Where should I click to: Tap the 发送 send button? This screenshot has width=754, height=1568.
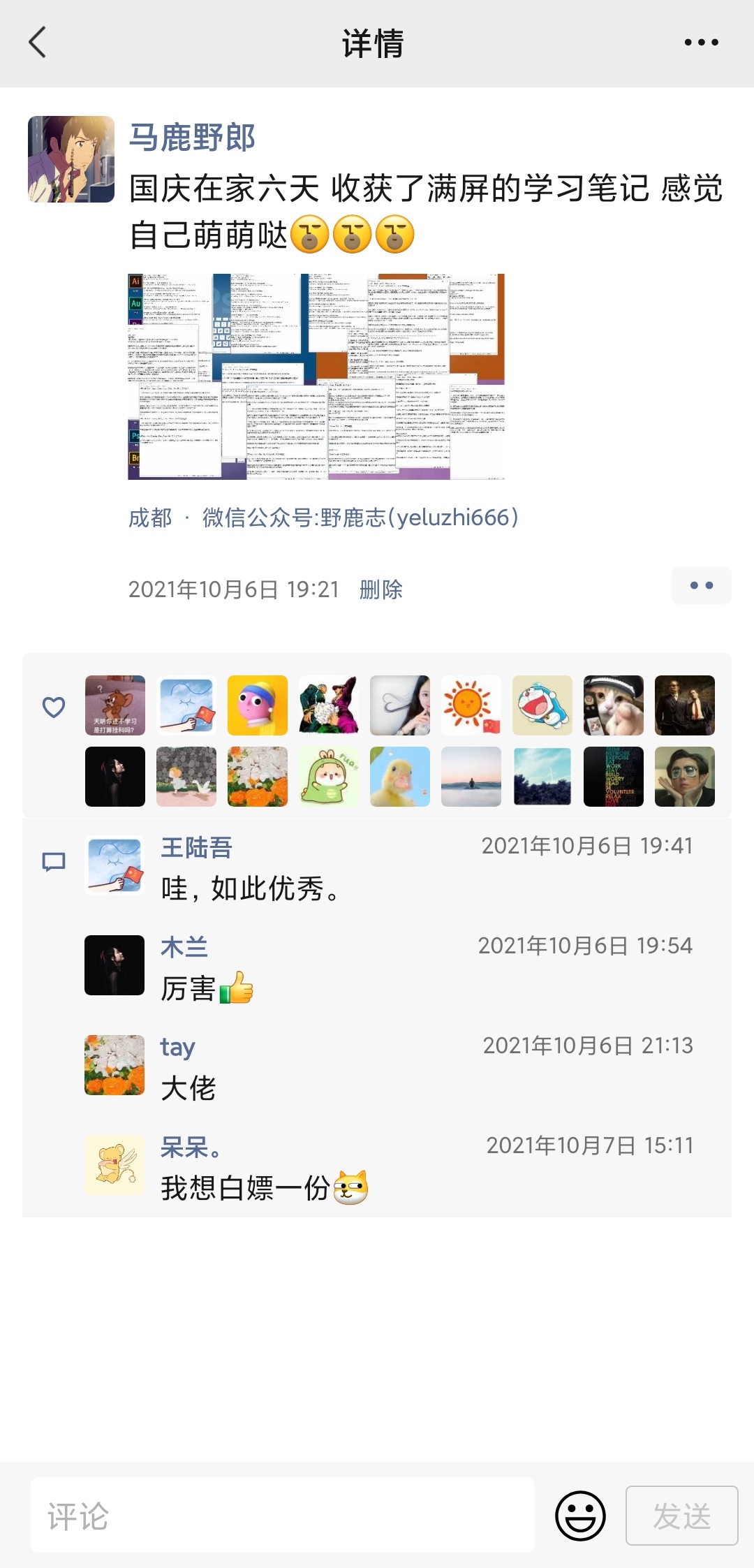click(x=681, y=1516)
